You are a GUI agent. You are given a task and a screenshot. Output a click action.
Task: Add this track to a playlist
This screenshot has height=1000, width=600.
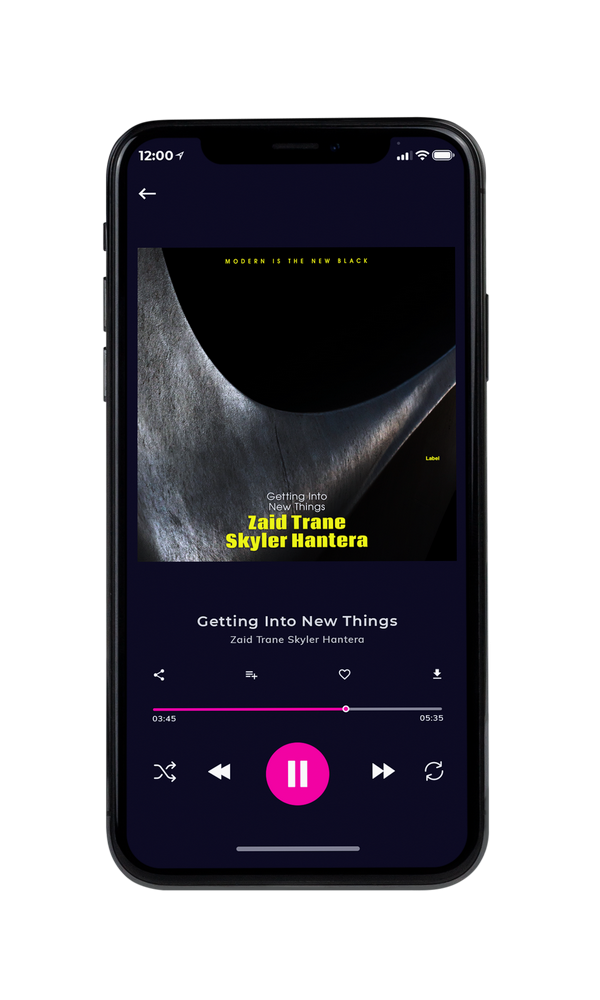[251, 675]
